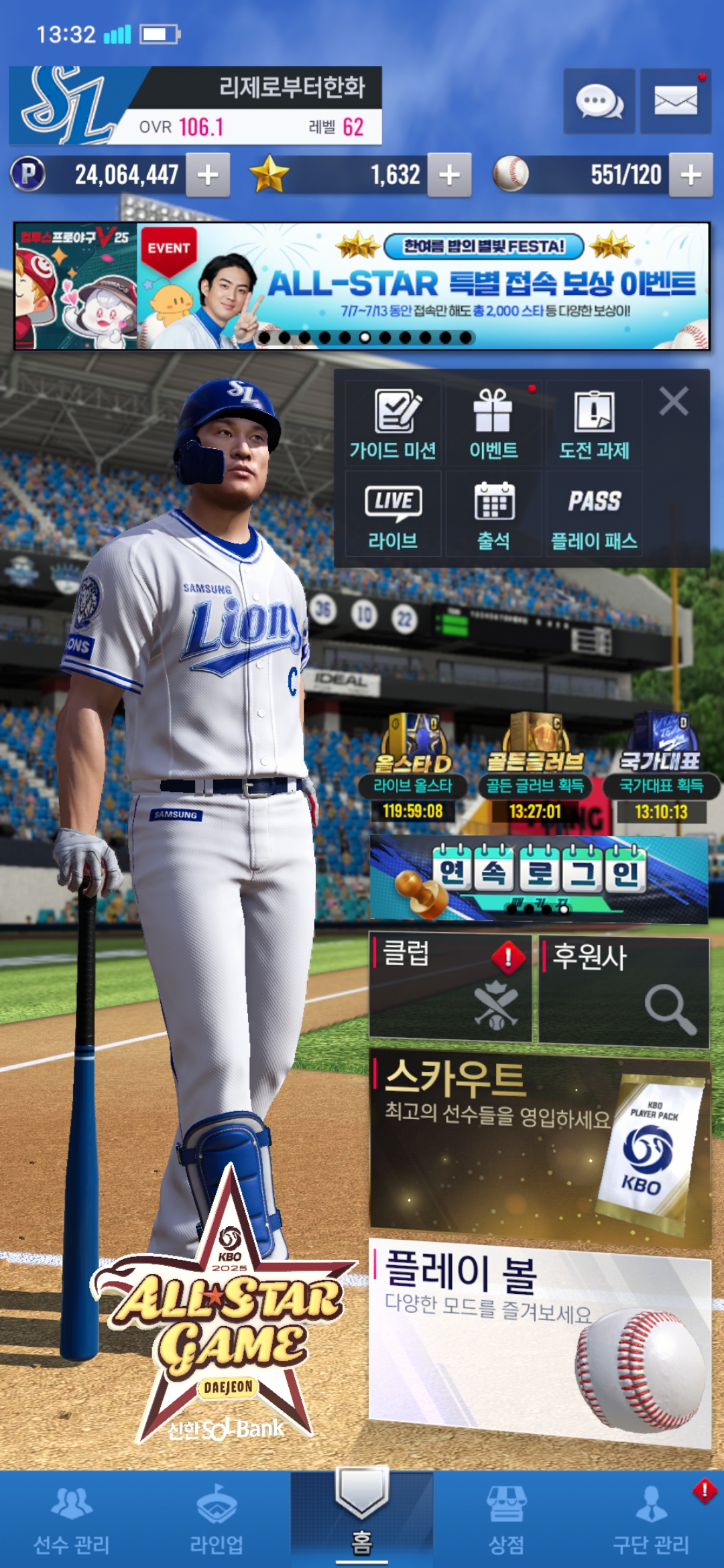
Task: Add more stars with the plus button
Action: (449, 175)
